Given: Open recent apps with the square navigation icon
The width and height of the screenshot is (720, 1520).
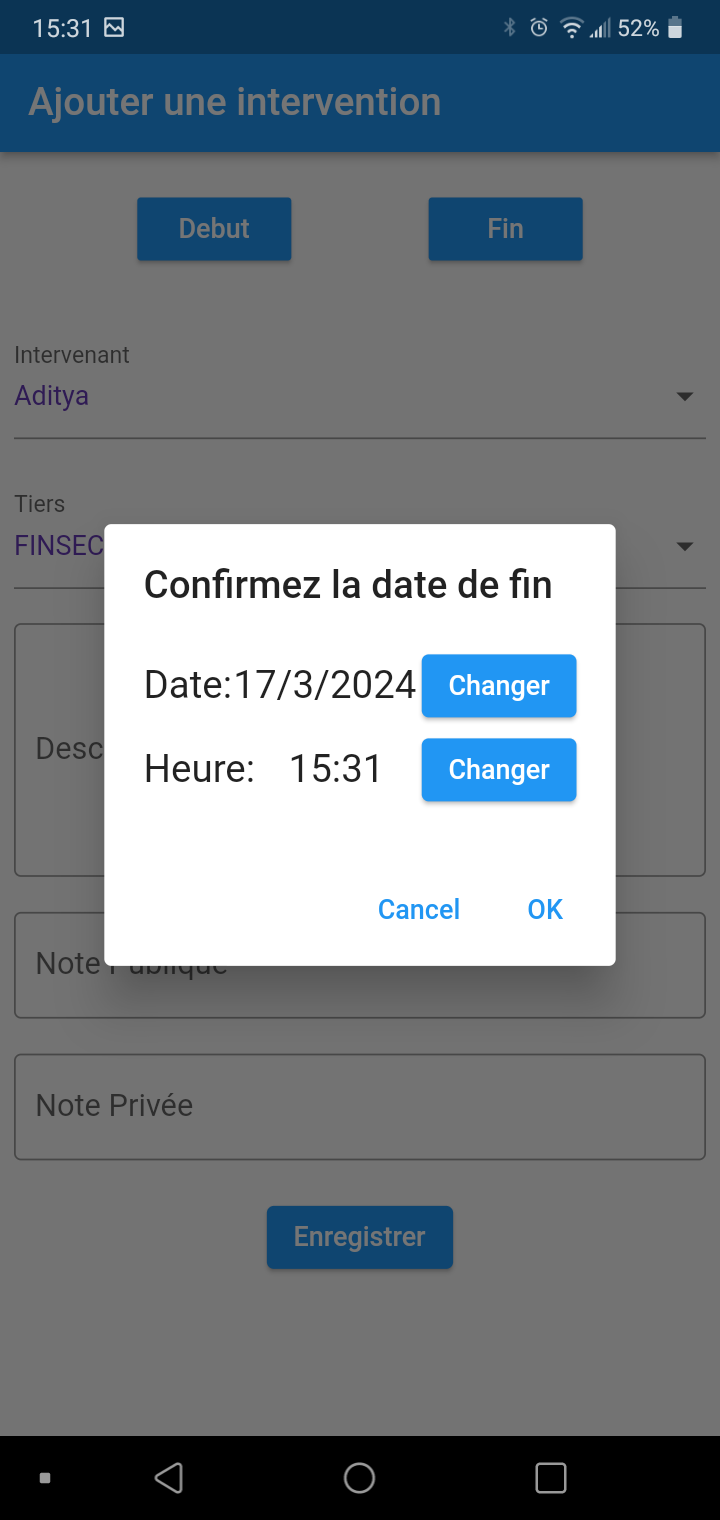Looking at the screenshot, I should tap(551, 1477).
